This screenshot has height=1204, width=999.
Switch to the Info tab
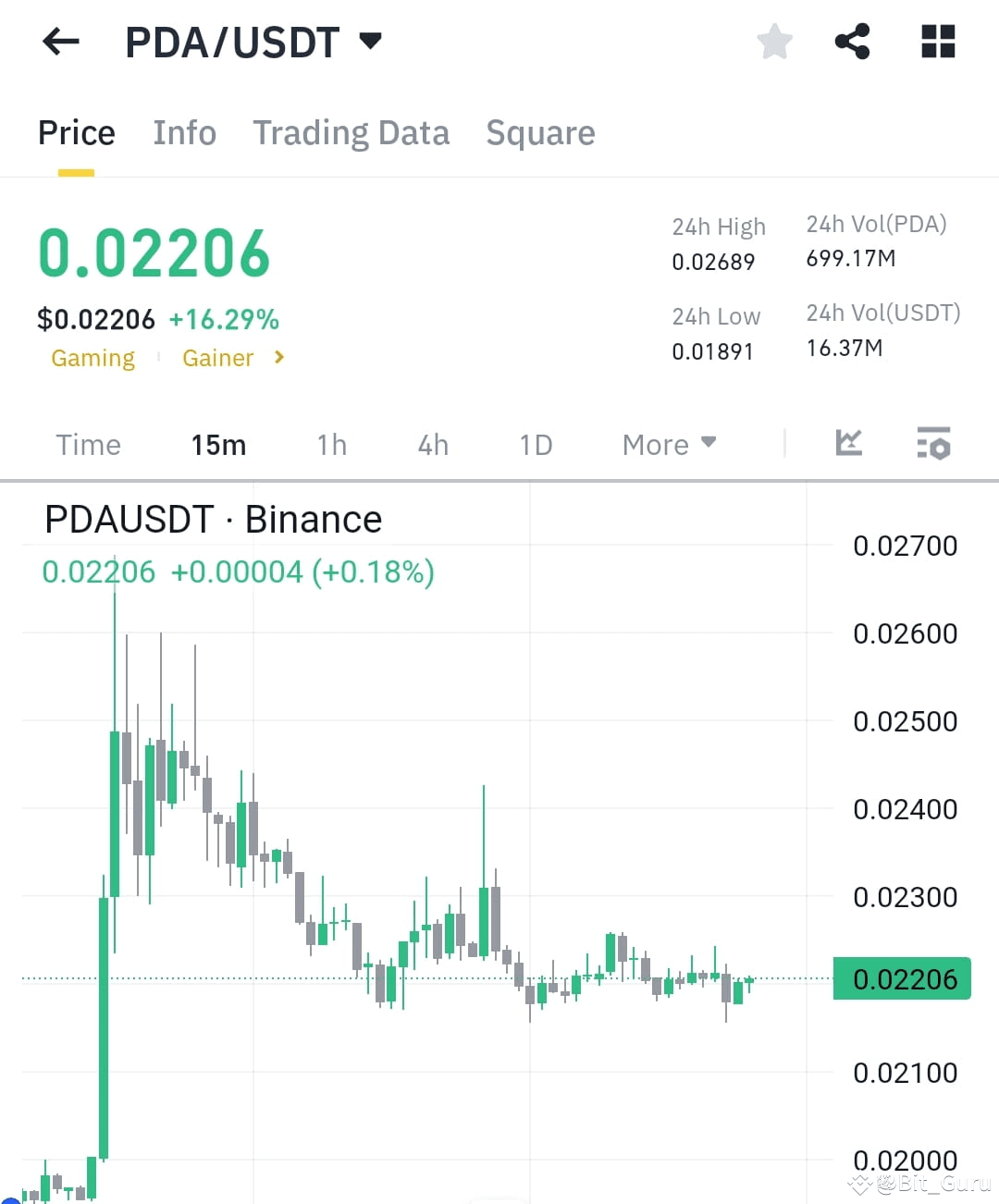(184, 133)
